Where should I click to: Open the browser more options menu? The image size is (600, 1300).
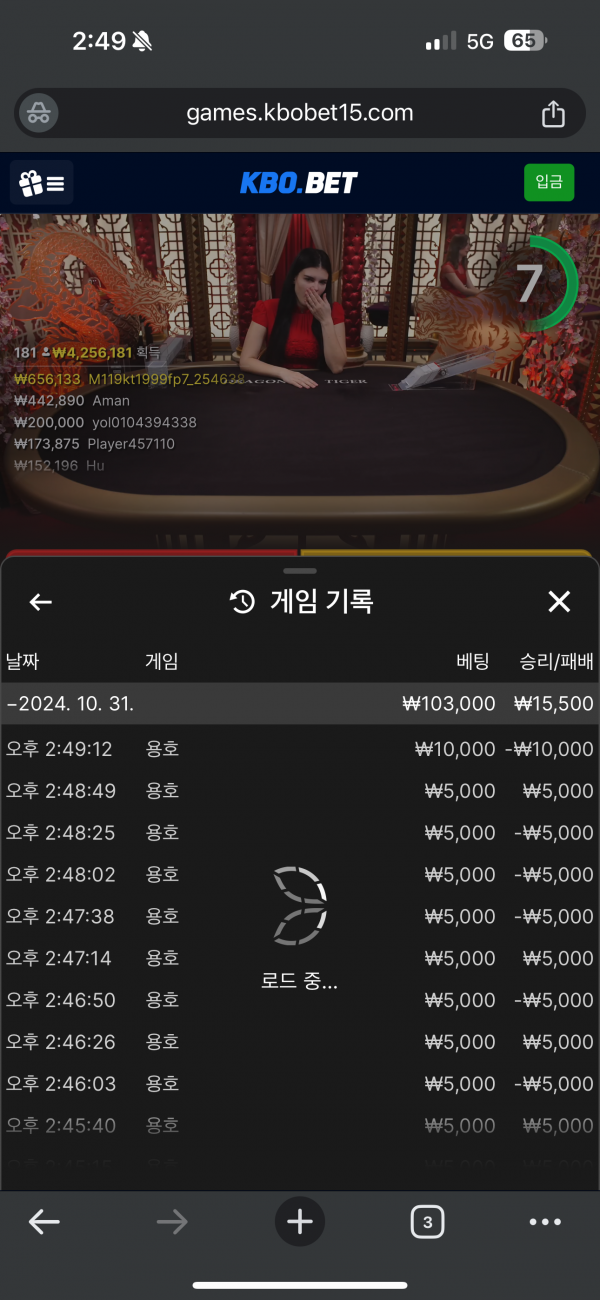point(545,1221)
